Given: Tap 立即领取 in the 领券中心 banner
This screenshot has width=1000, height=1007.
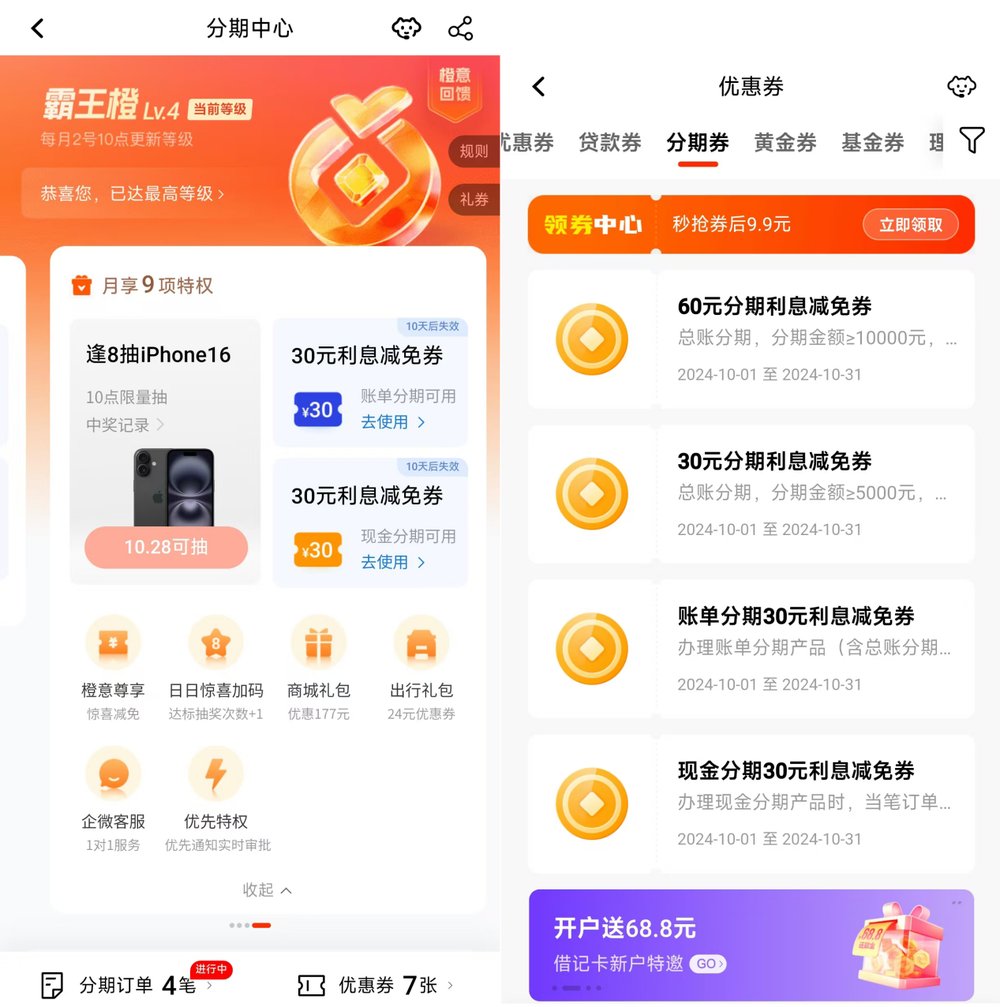Looking at the screenshot, I should pos(910,225).
